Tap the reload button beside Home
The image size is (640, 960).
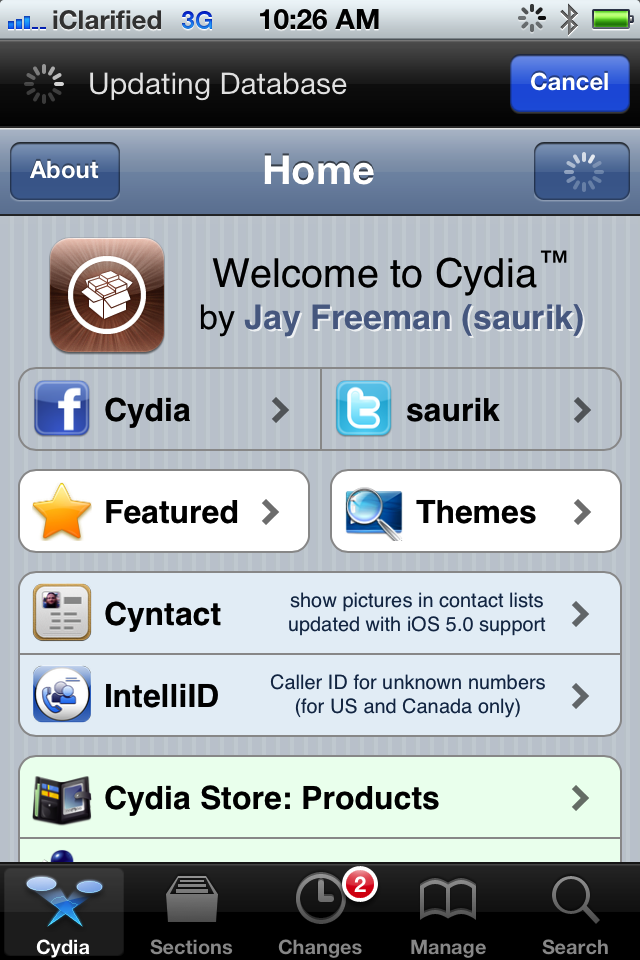(583, 172)
